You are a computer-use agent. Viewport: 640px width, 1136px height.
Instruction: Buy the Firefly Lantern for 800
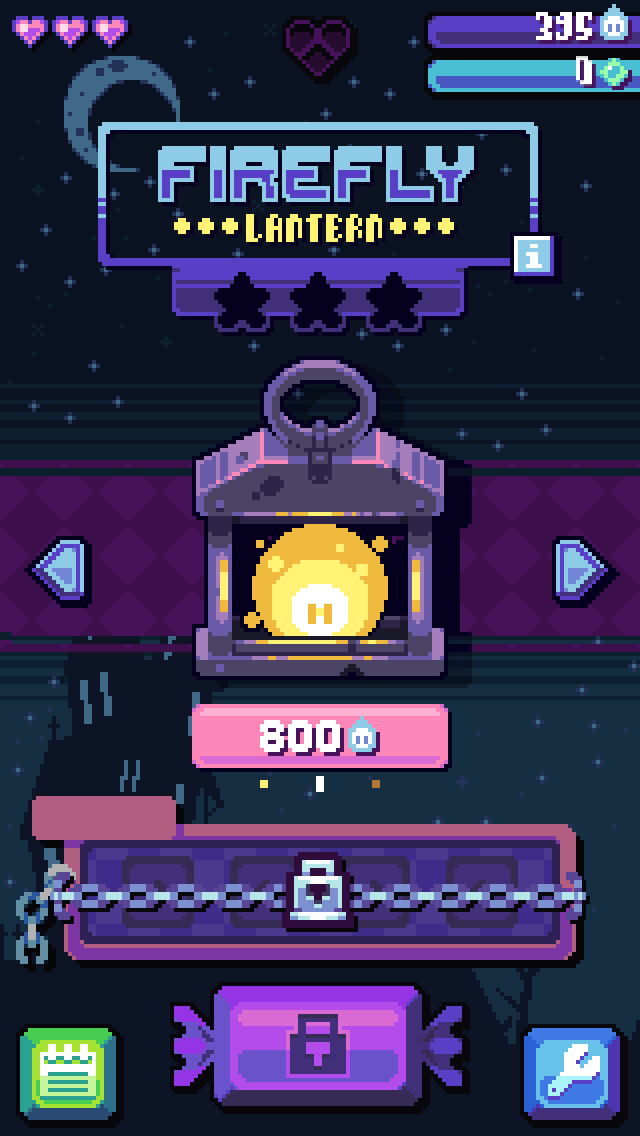coord(320,737)
